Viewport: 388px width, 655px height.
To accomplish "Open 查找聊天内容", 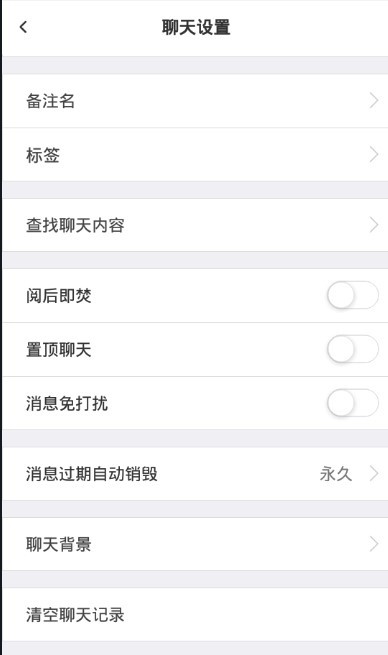I will (x=195, y=225).
